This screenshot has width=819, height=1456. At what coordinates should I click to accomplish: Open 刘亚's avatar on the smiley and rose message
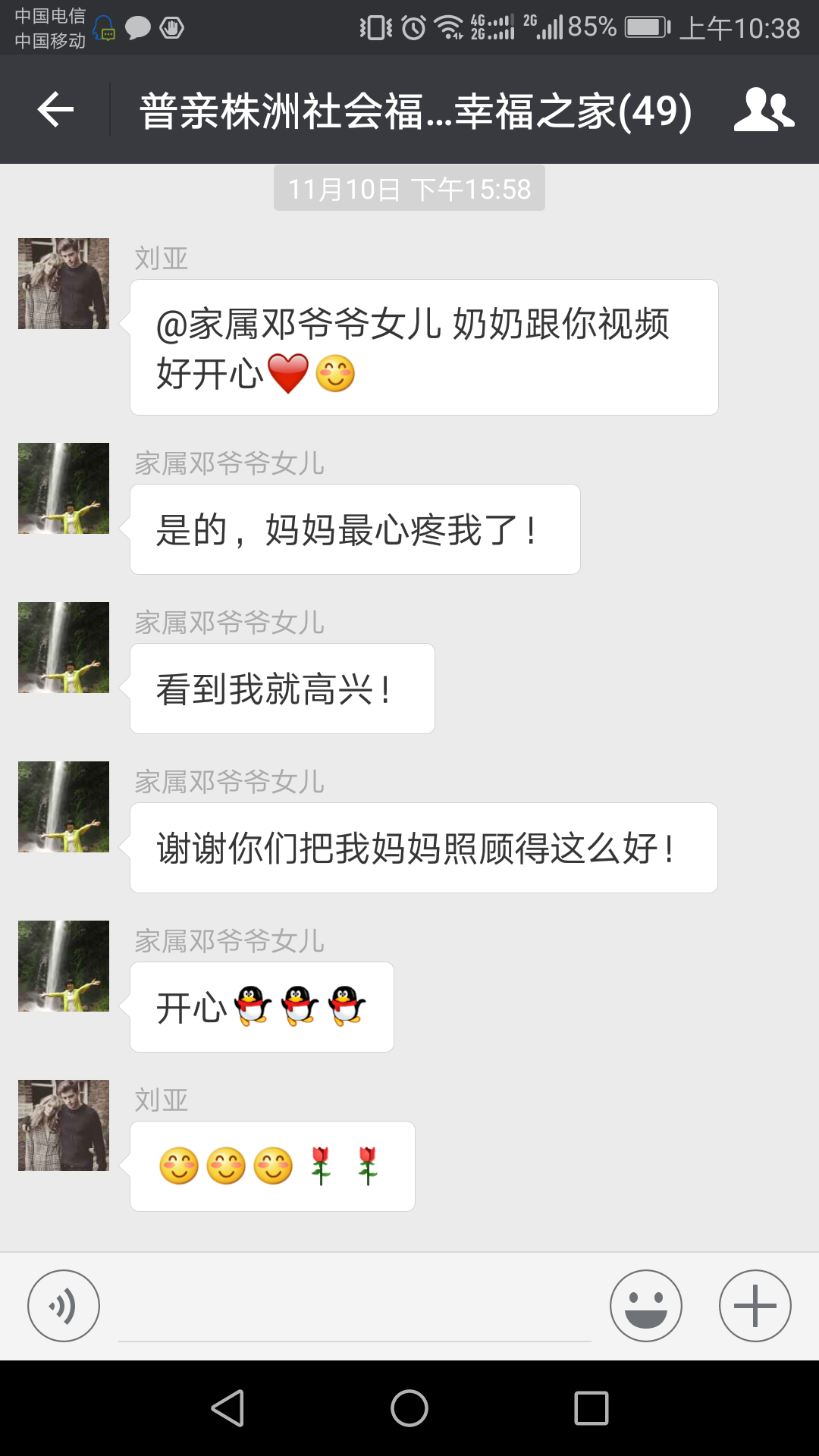point(64,1125)
